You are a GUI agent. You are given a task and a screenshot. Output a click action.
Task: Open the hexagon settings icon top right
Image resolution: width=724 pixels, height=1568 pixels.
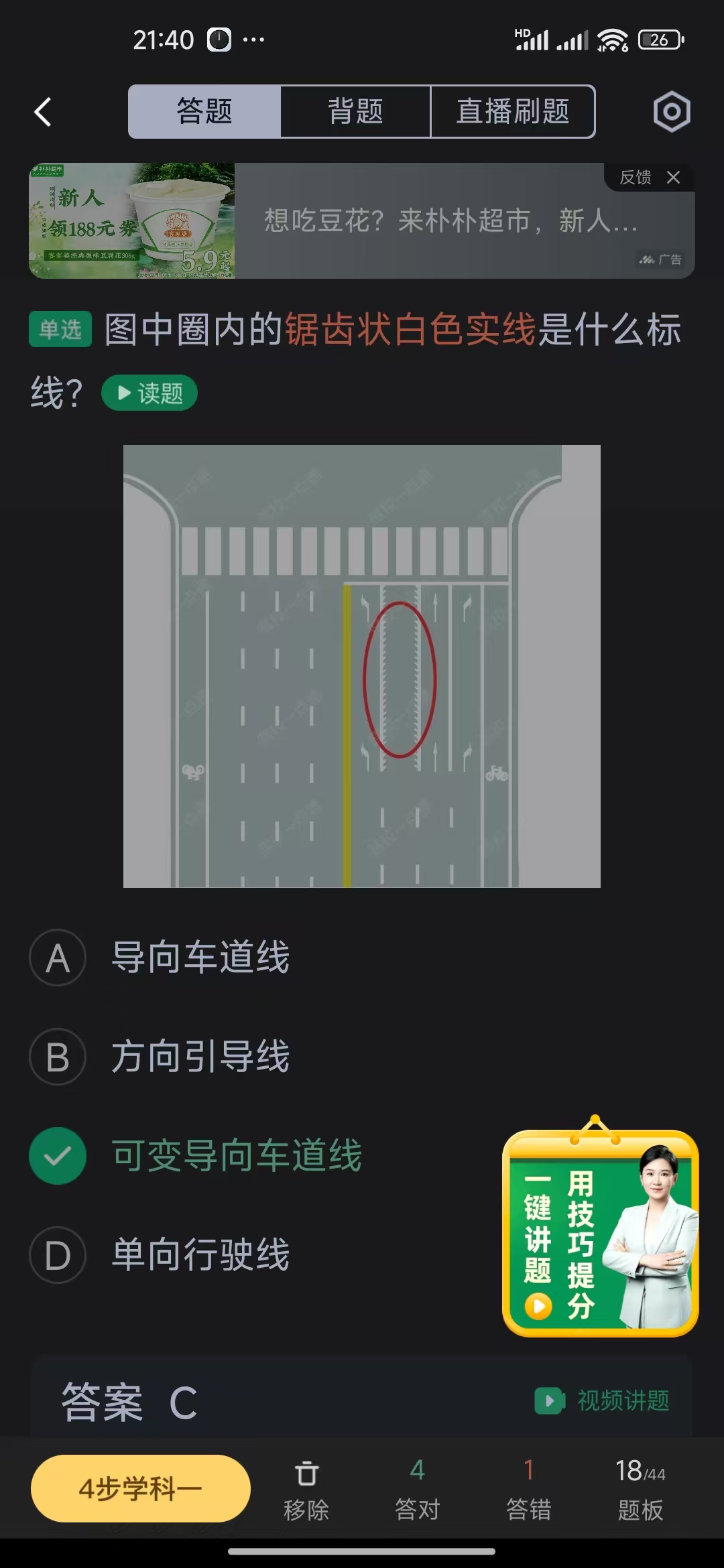pyautogui.click(x=672, y=111)
